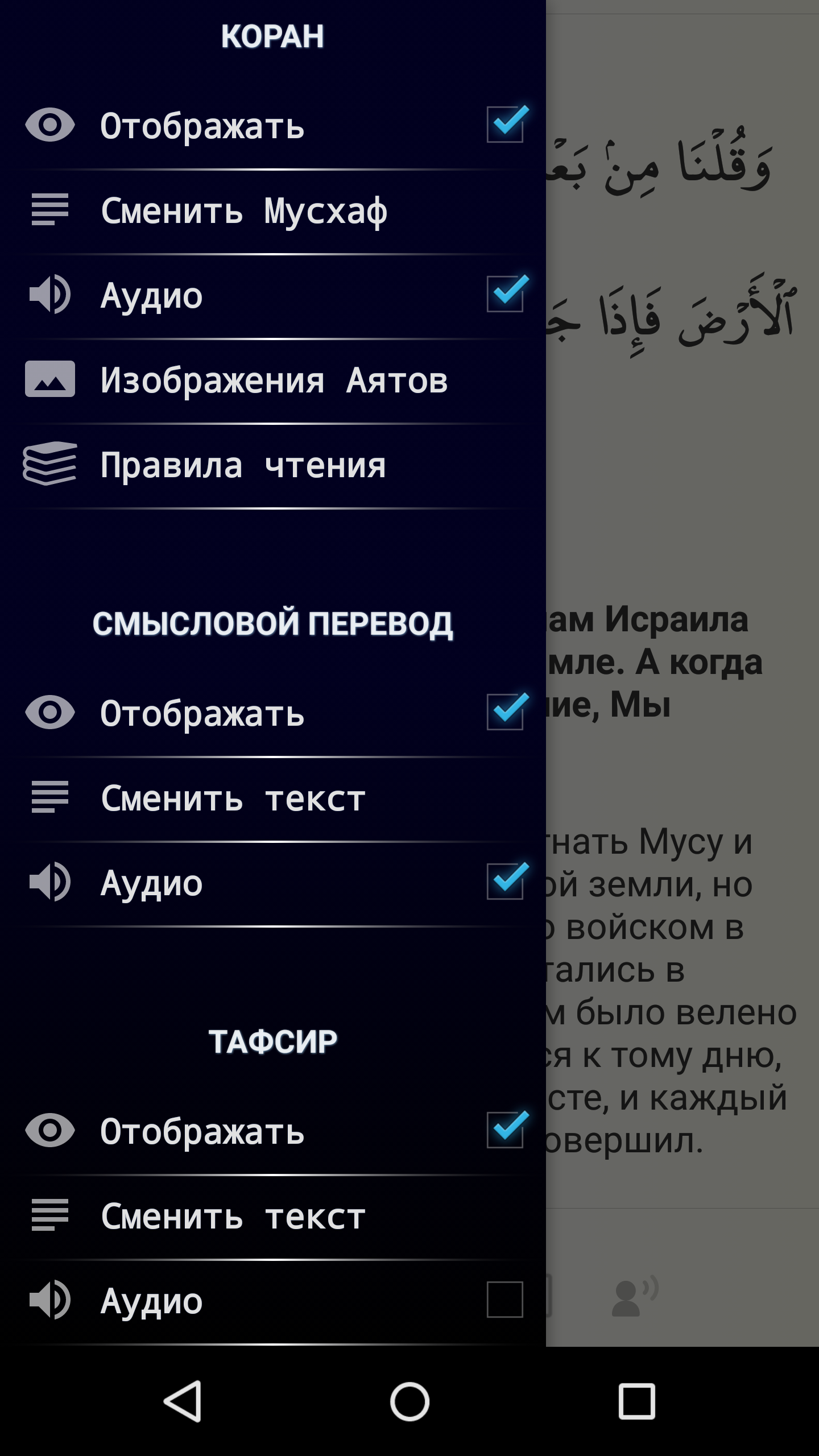Toggle Аудио checkbox under the Коран section
This screenshot has height=1456, width=819.
click(x=505, y=294)
